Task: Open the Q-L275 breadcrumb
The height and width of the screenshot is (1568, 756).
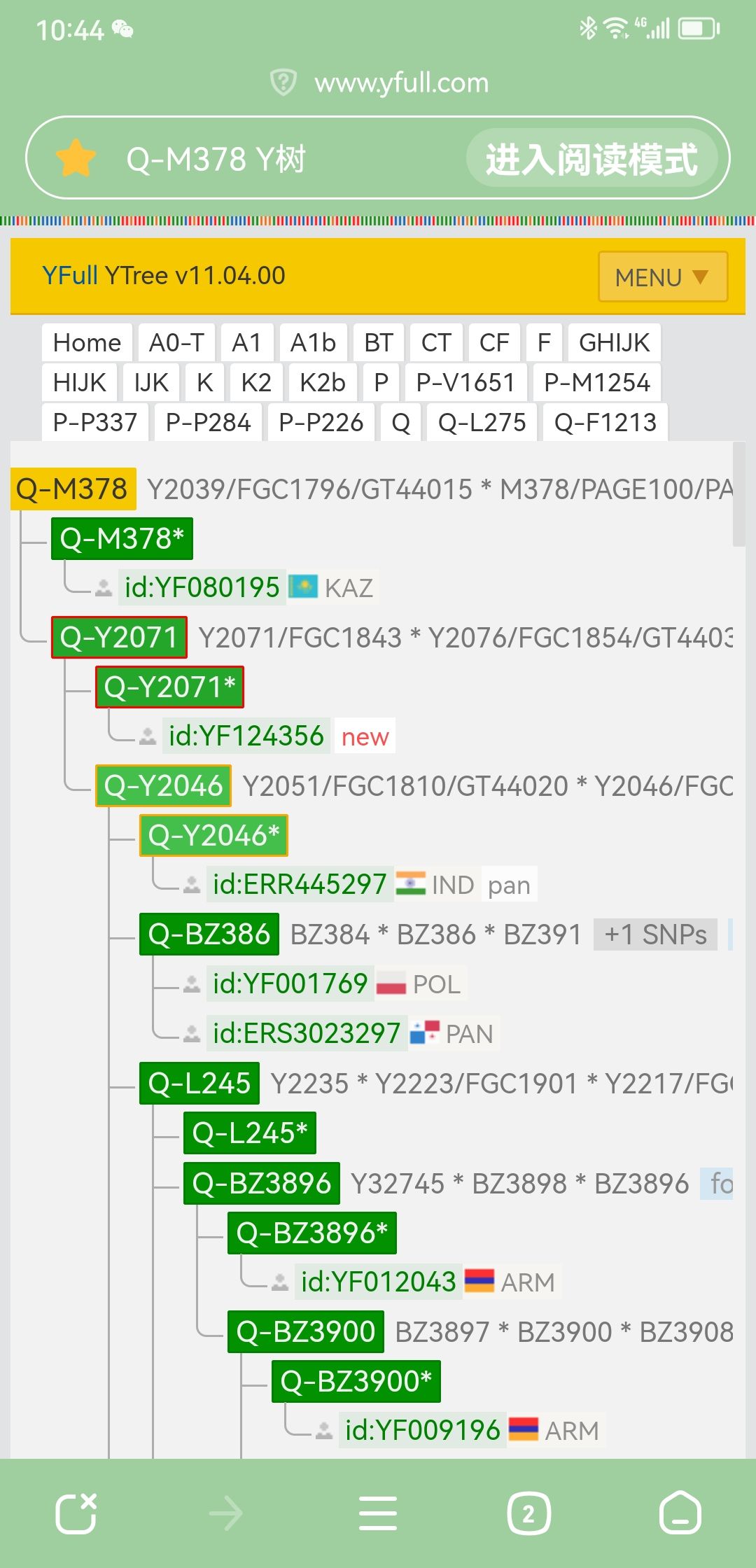Action: [x=482, y=422]
